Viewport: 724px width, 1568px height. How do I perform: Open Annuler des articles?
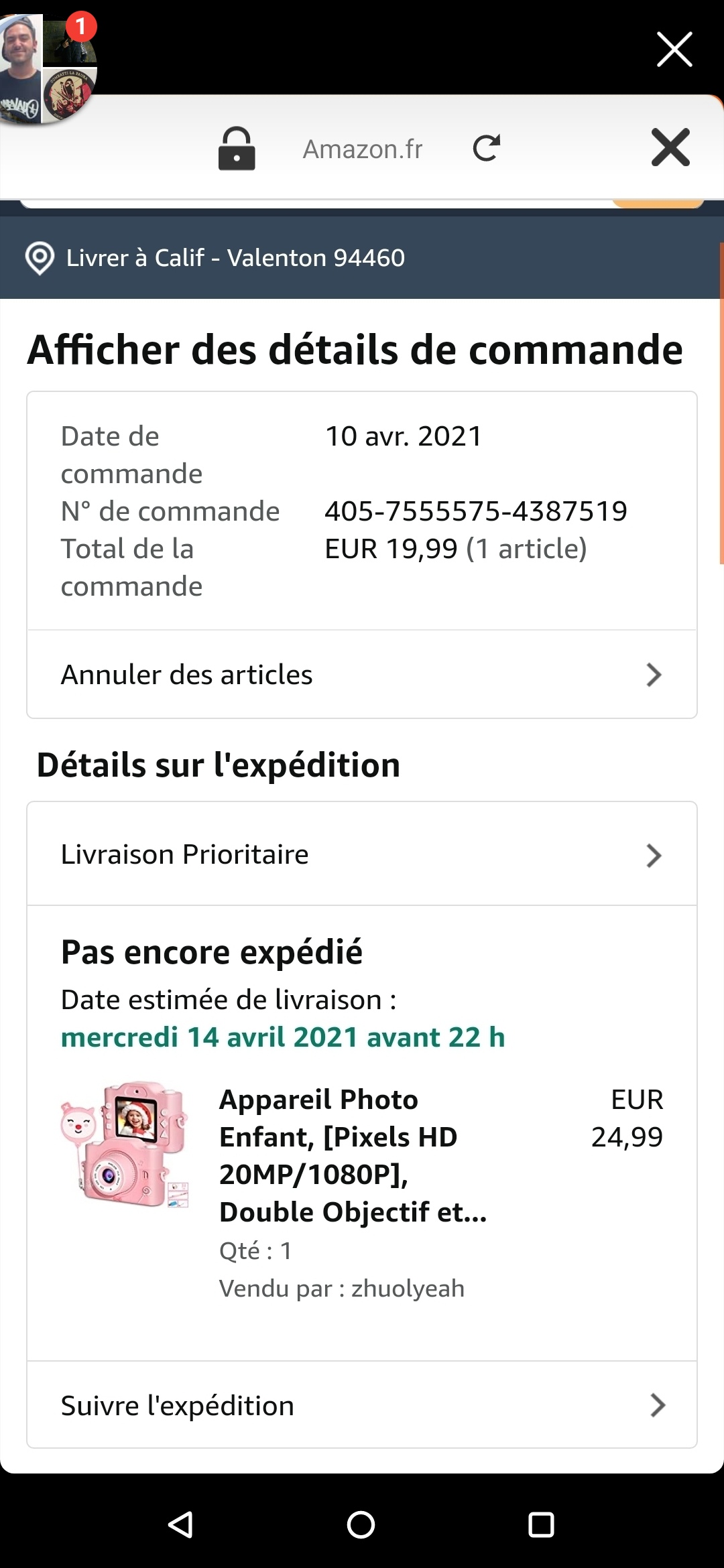(x=362, y=675)
